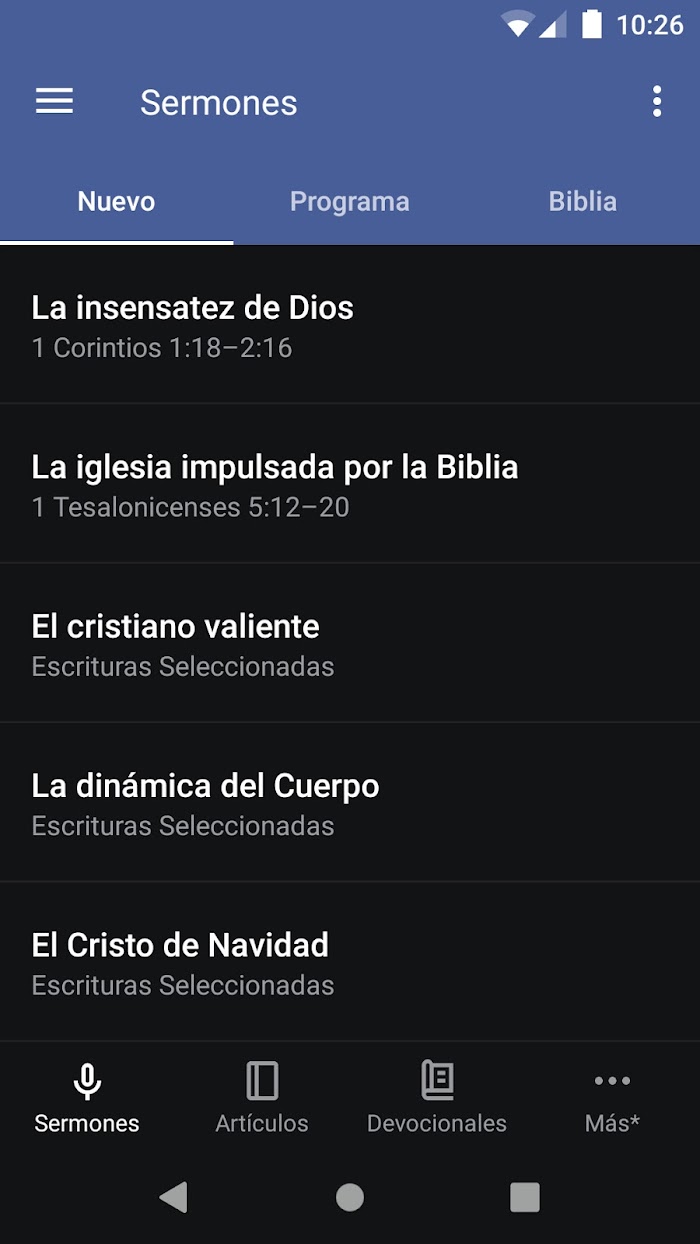Select El Cristo de Navidad sermon

pos(350,962)
